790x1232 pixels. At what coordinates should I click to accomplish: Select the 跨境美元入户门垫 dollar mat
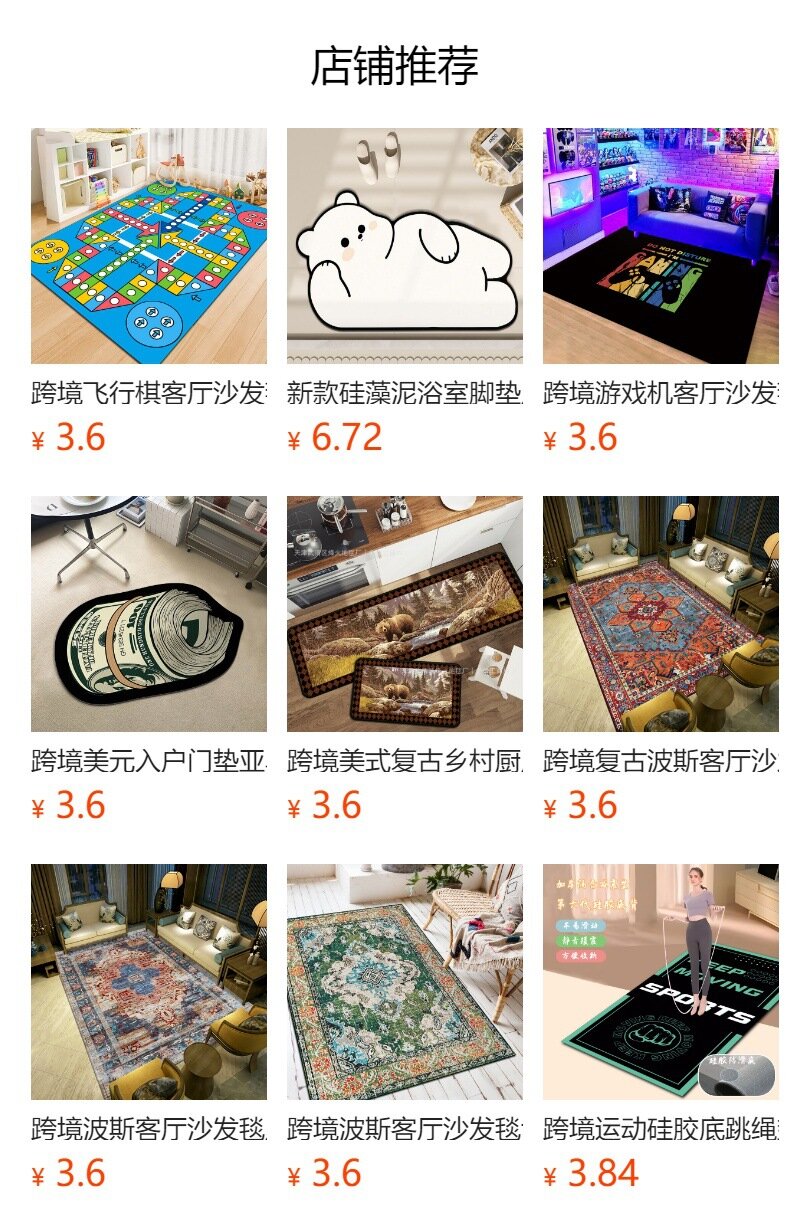pos(148,614)
